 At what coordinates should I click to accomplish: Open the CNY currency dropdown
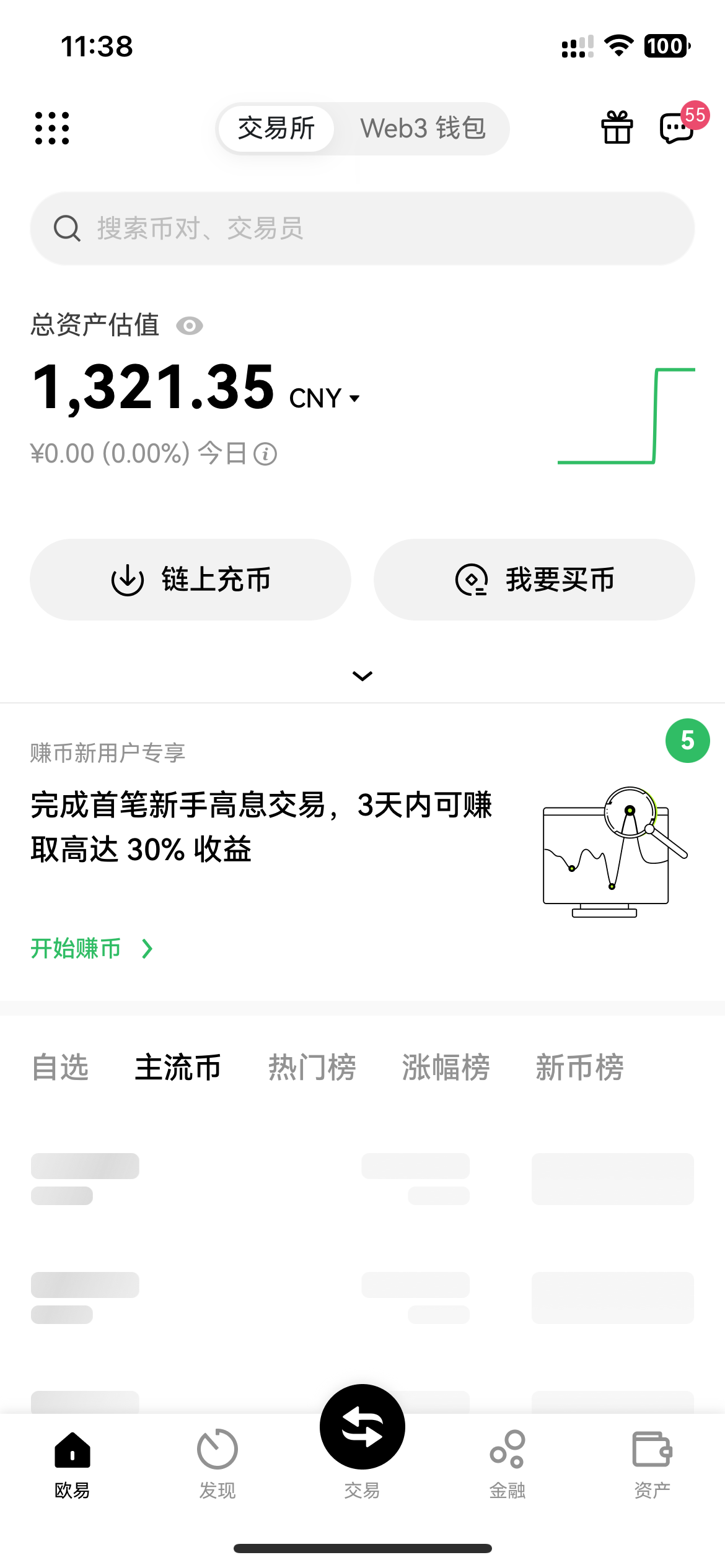pos(325,398)
